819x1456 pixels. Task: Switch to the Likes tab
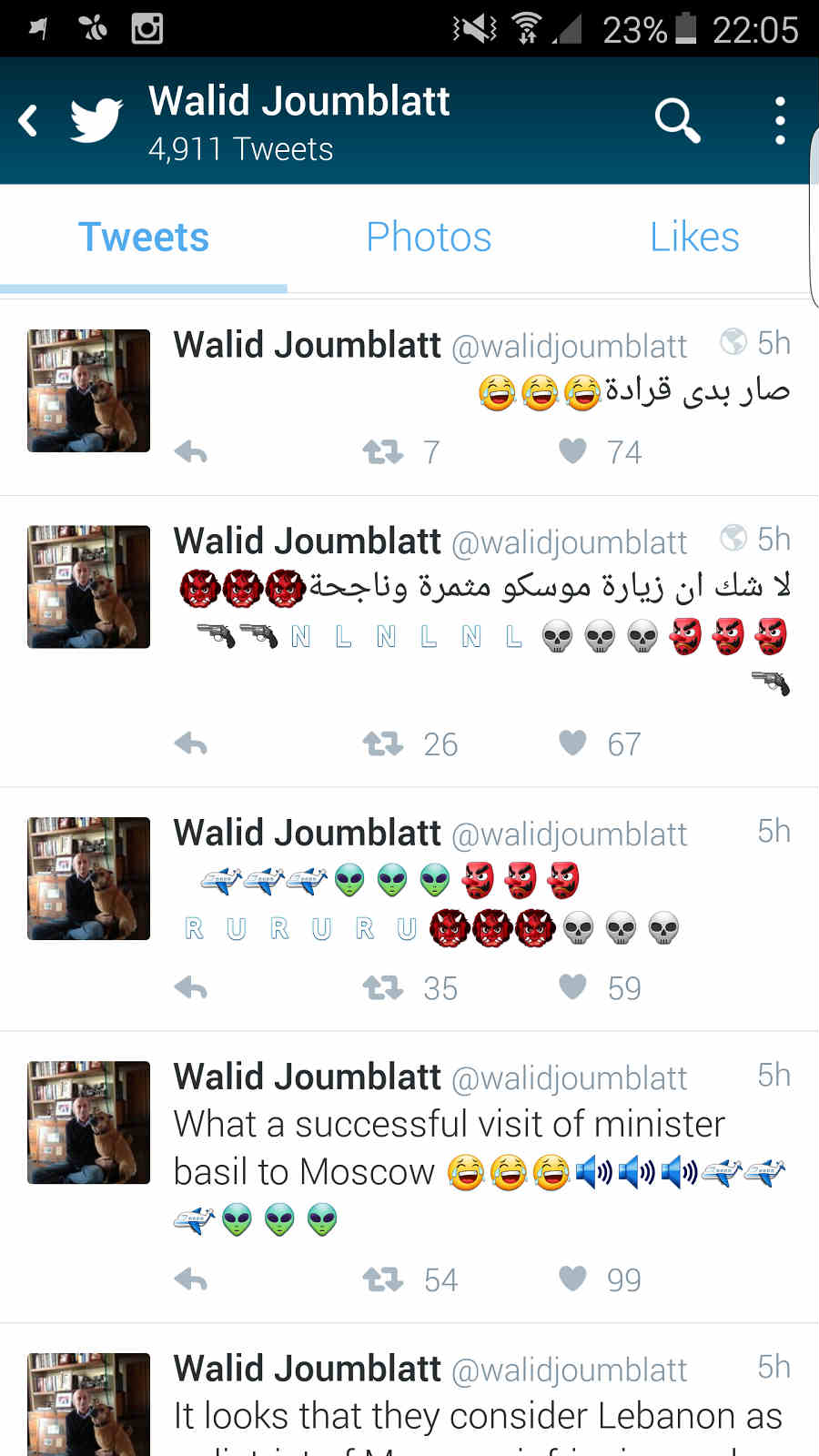694,238
